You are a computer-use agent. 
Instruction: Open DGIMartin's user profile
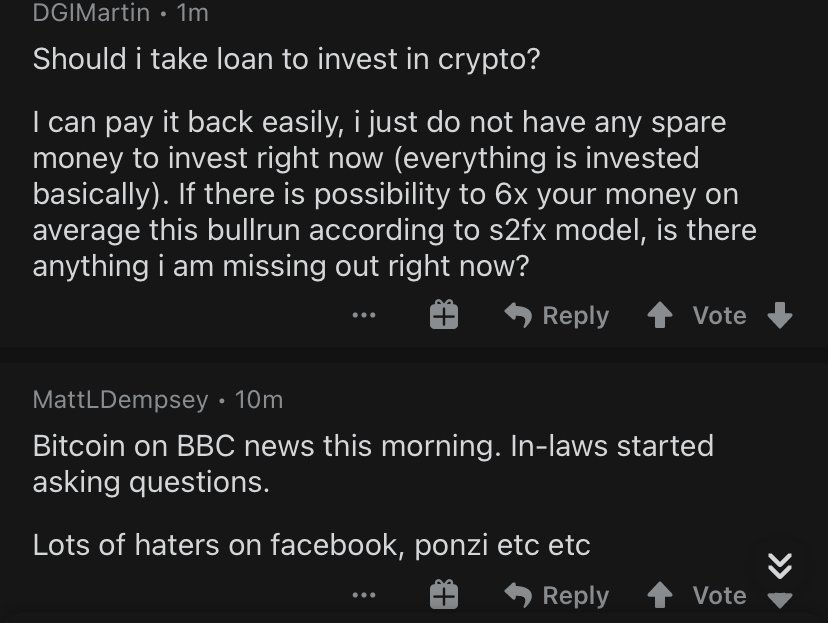pos(91,13)
